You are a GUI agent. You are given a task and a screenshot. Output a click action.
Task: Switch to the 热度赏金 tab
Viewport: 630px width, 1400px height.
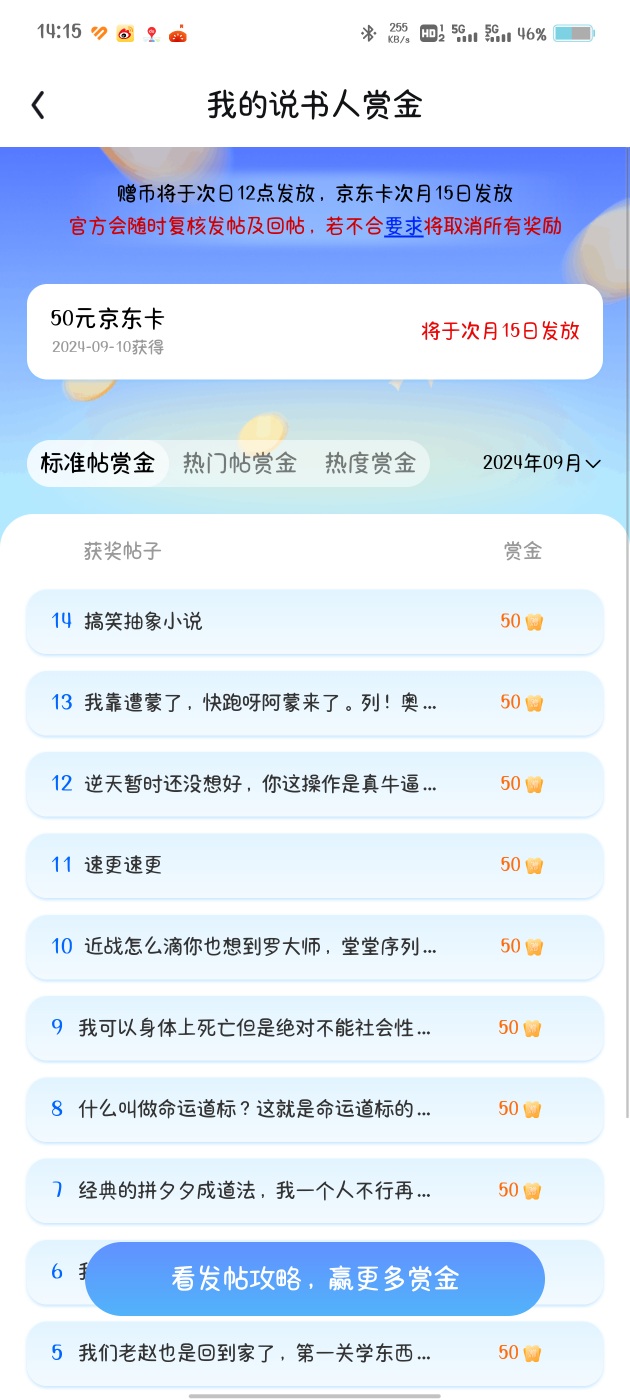coord(370,463)
